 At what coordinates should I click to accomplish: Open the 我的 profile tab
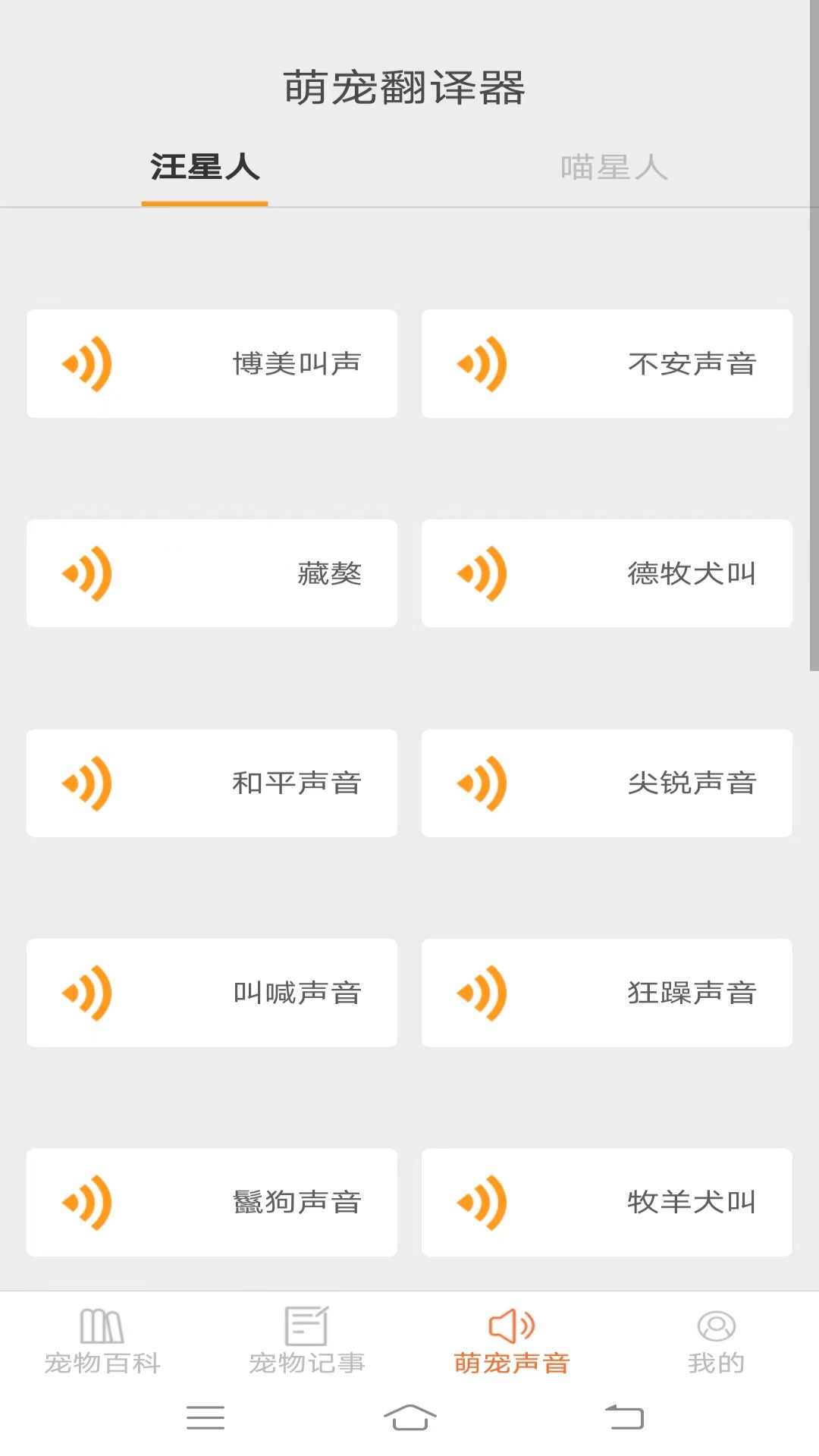[x=717, y=1341]
